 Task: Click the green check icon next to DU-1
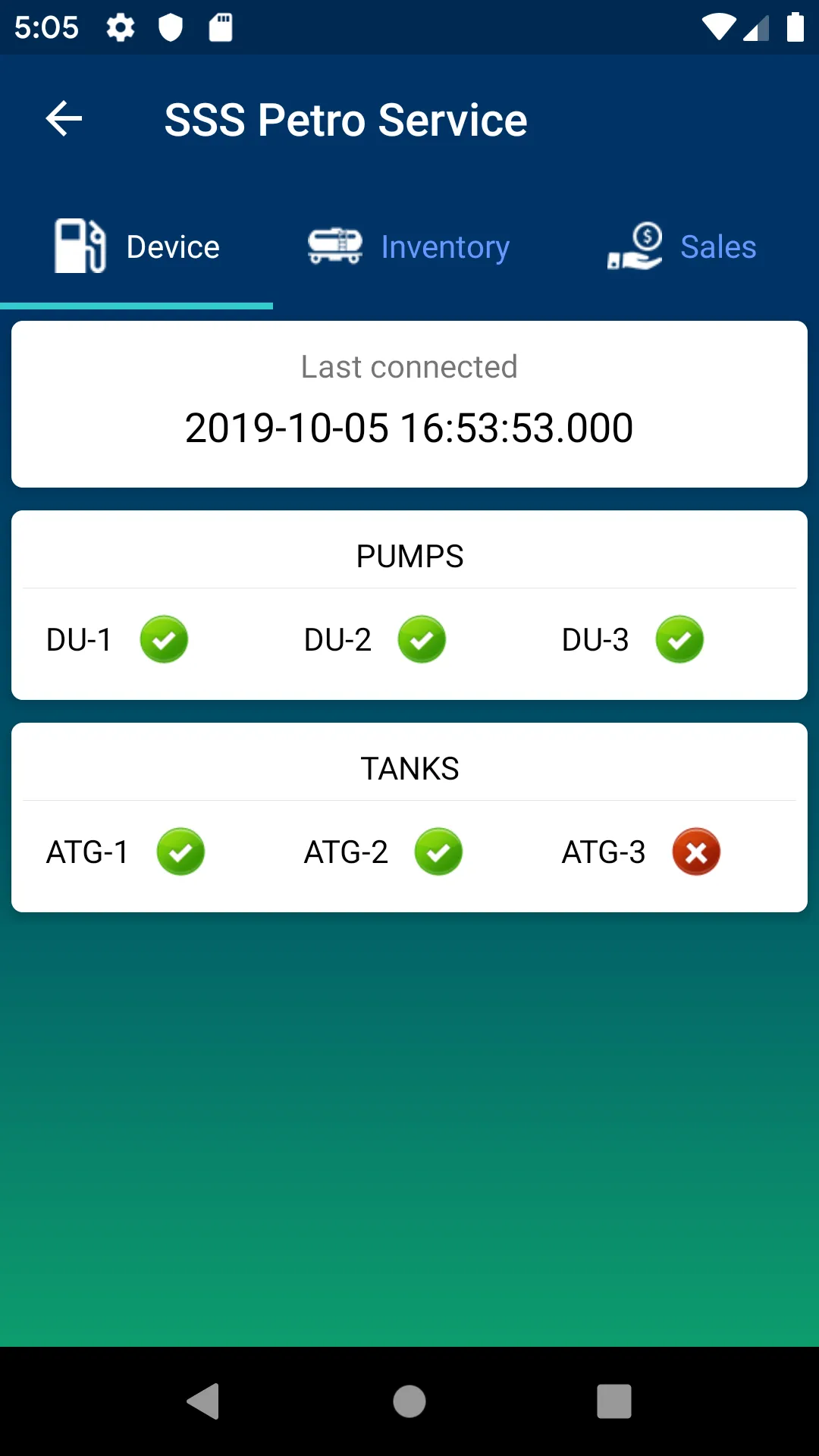[164, 639]
